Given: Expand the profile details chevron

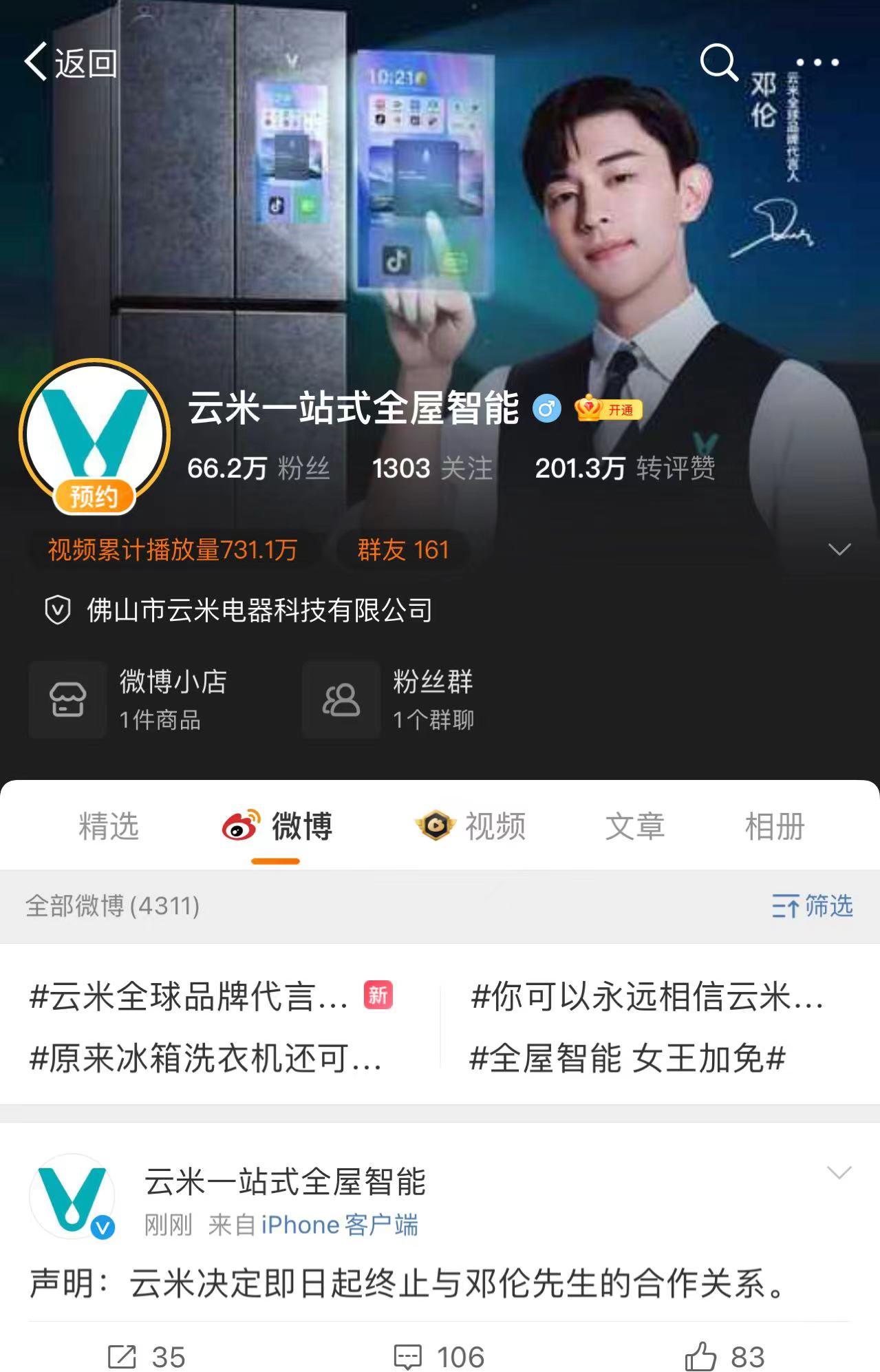Looking at the screenshot, I should pyautogui.click(x=839, y=549).
